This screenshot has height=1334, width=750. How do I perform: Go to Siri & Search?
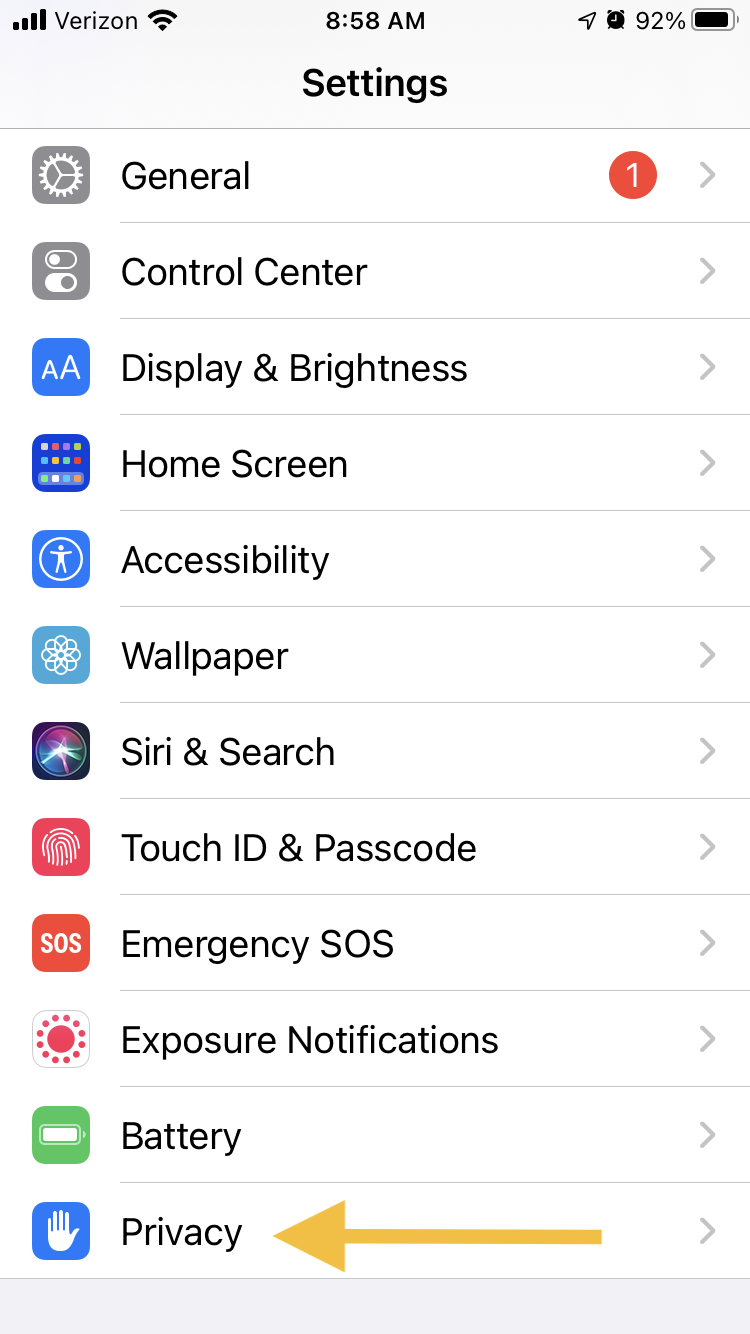pos(375,752)
